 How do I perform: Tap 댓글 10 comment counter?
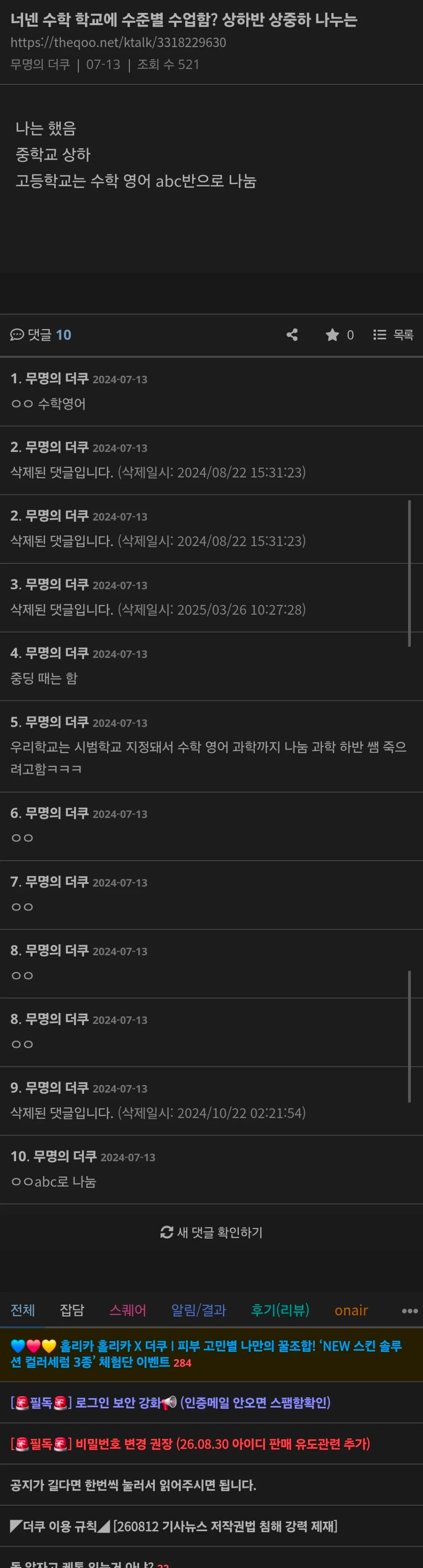pos(41,335)
